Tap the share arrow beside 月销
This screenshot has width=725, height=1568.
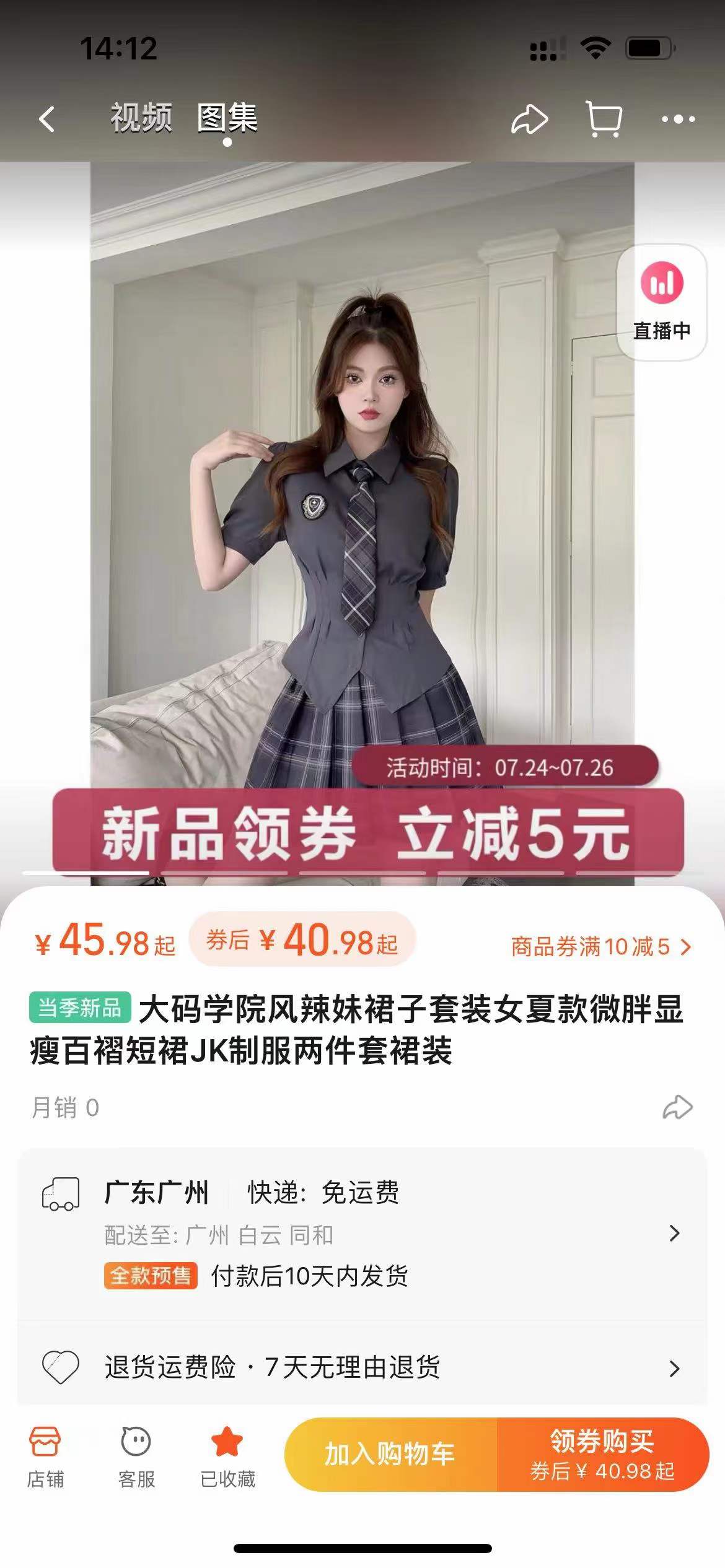pos(677,1107)
